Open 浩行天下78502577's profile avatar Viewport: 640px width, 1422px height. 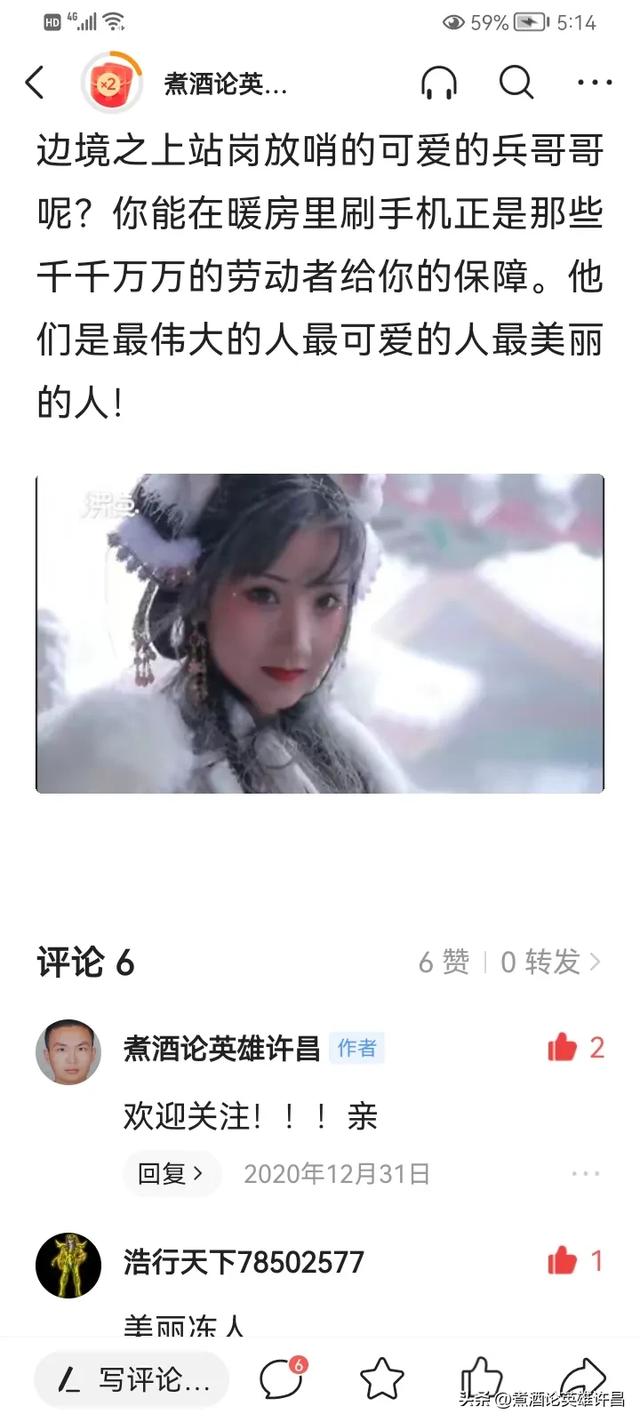69,1265
